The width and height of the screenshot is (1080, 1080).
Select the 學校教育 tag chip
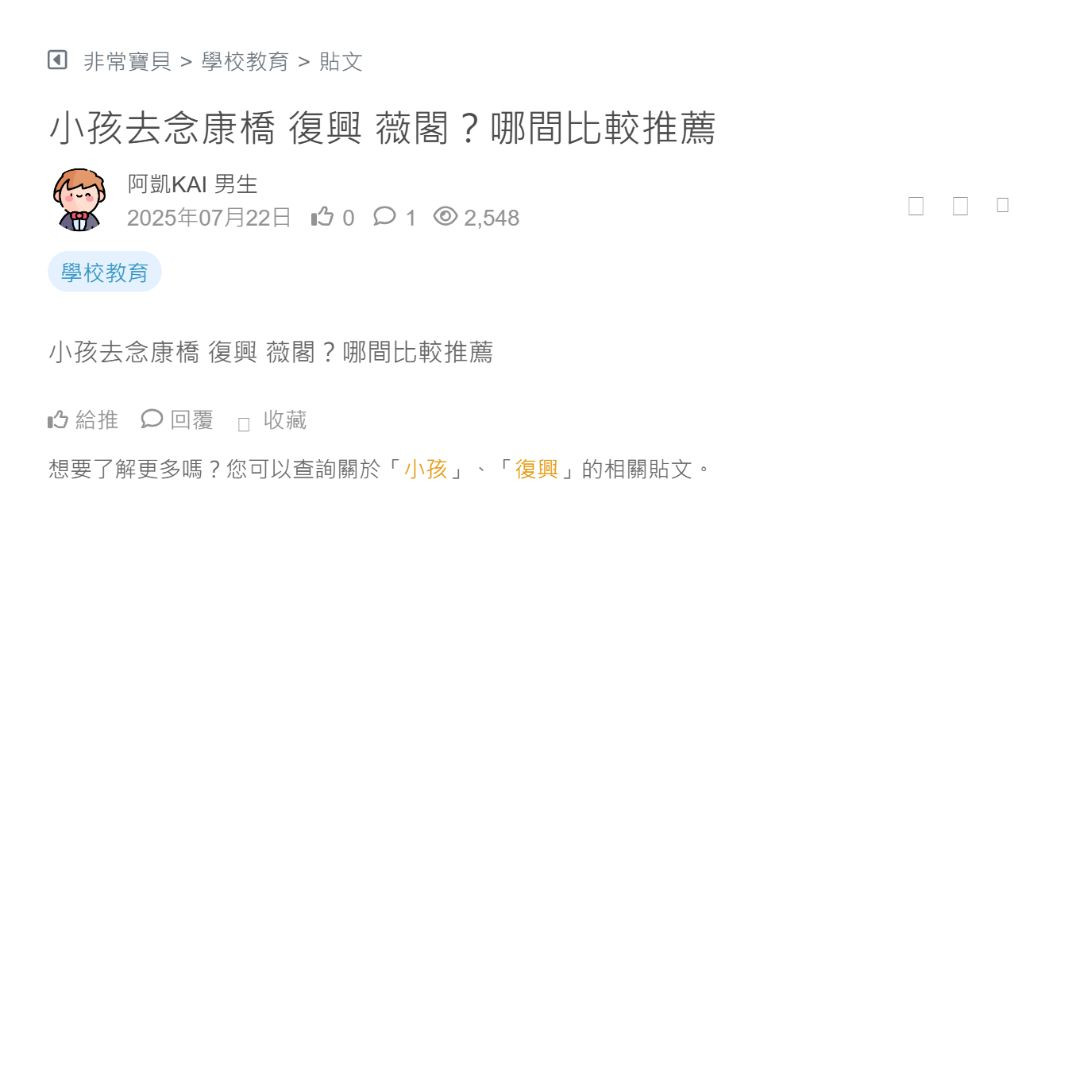click(x=105, y=272)
